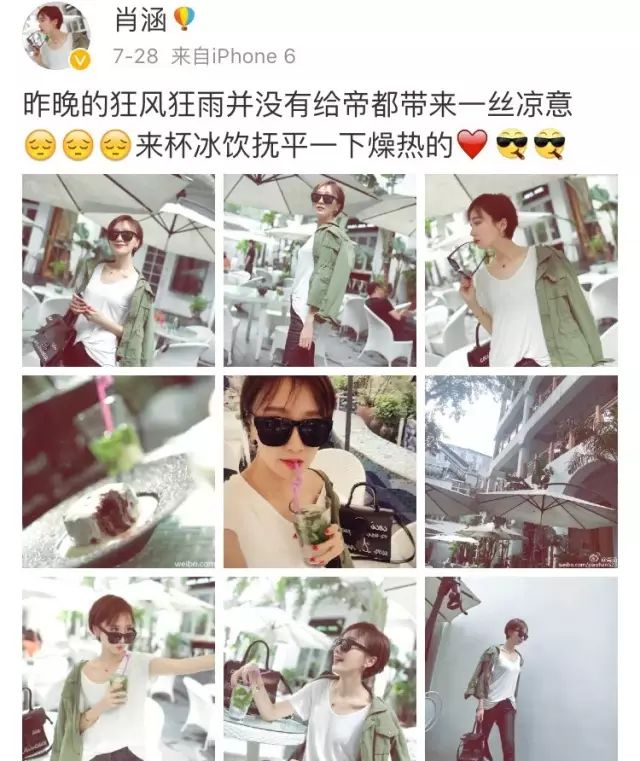The image size is (640, 761).
Task: Open the dessert plate close-up photo
Action: [x=118, y=471]
